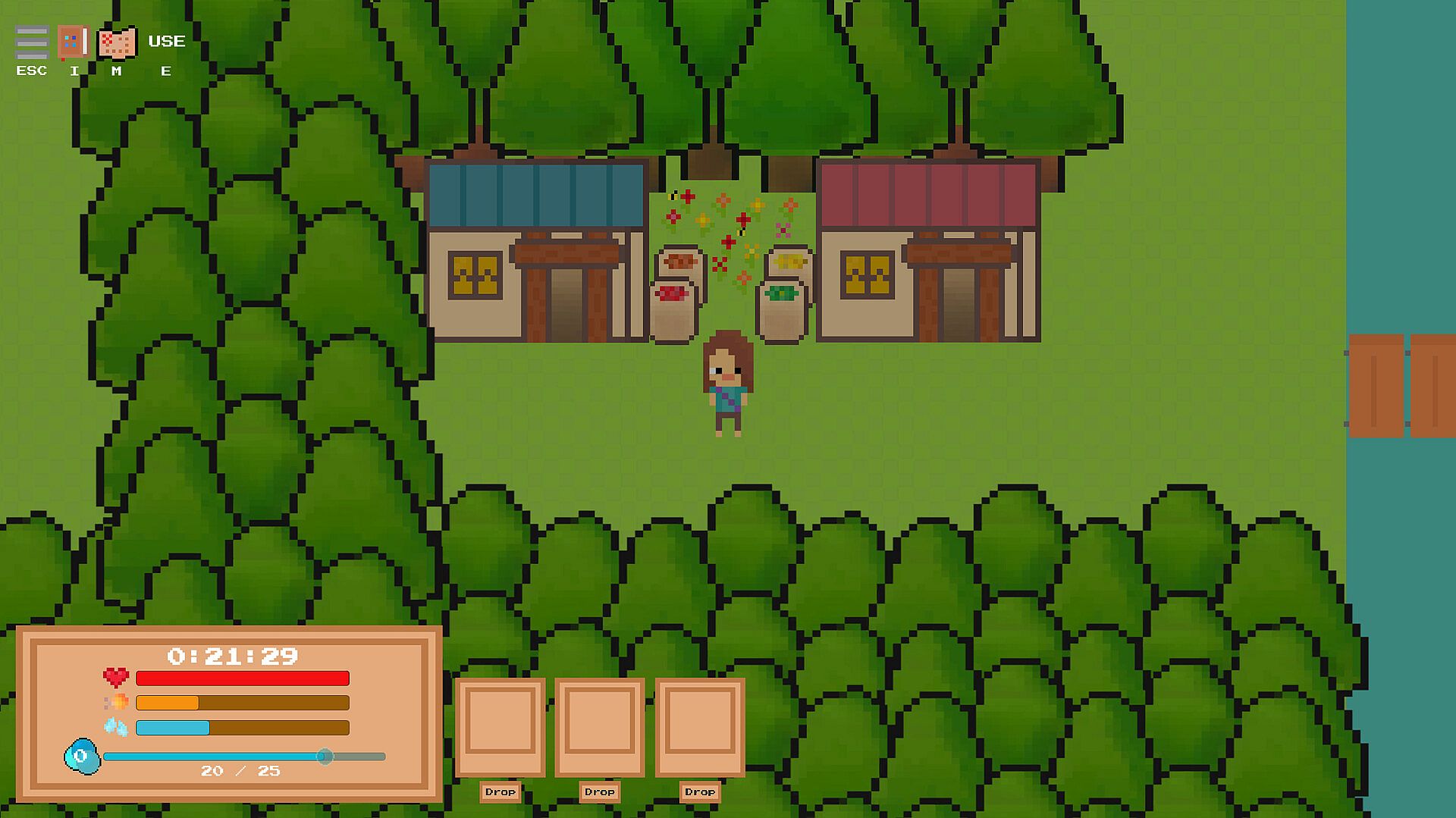Select the second empty inventory slot

[x=600, y=727]
